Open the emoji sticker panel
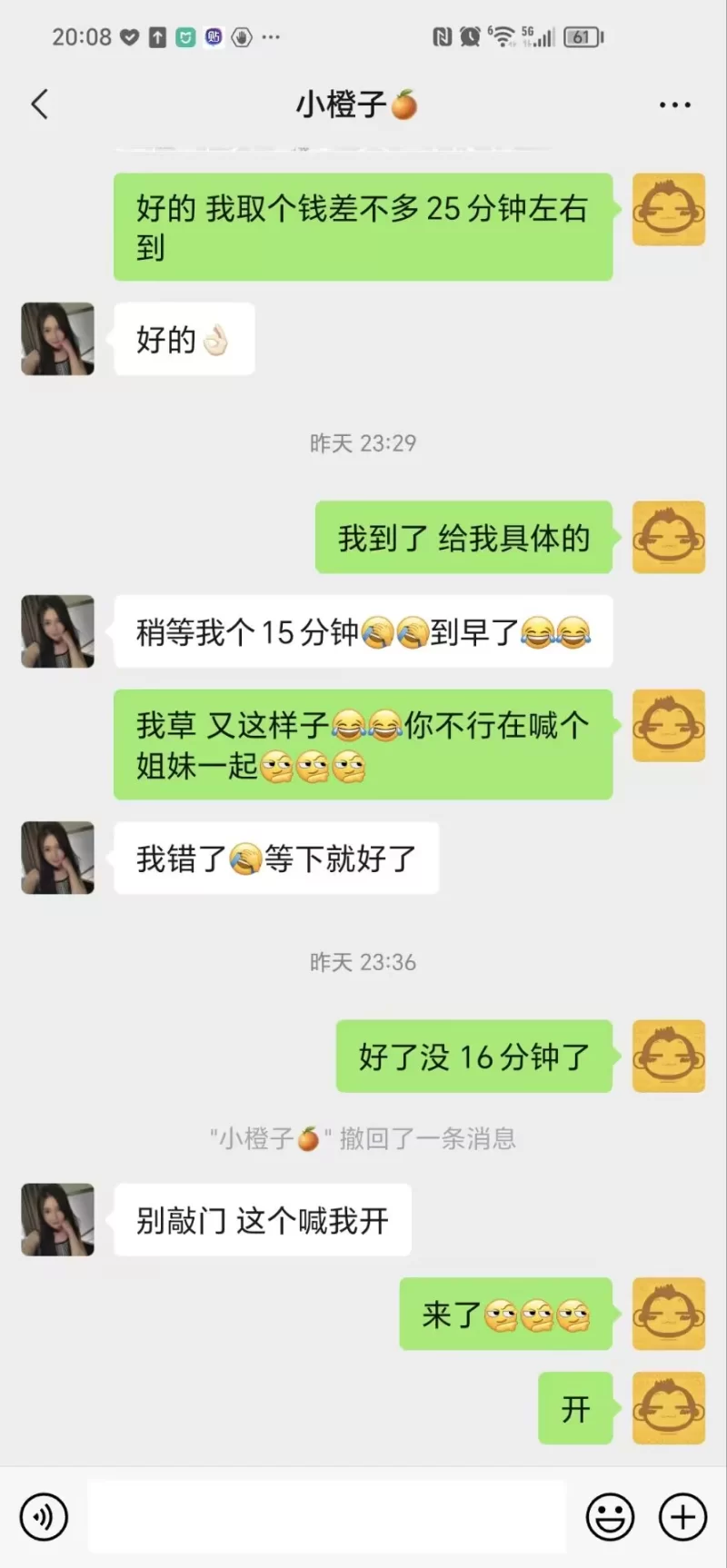Screen dimensions: 727x1568 coord(610,1516)
